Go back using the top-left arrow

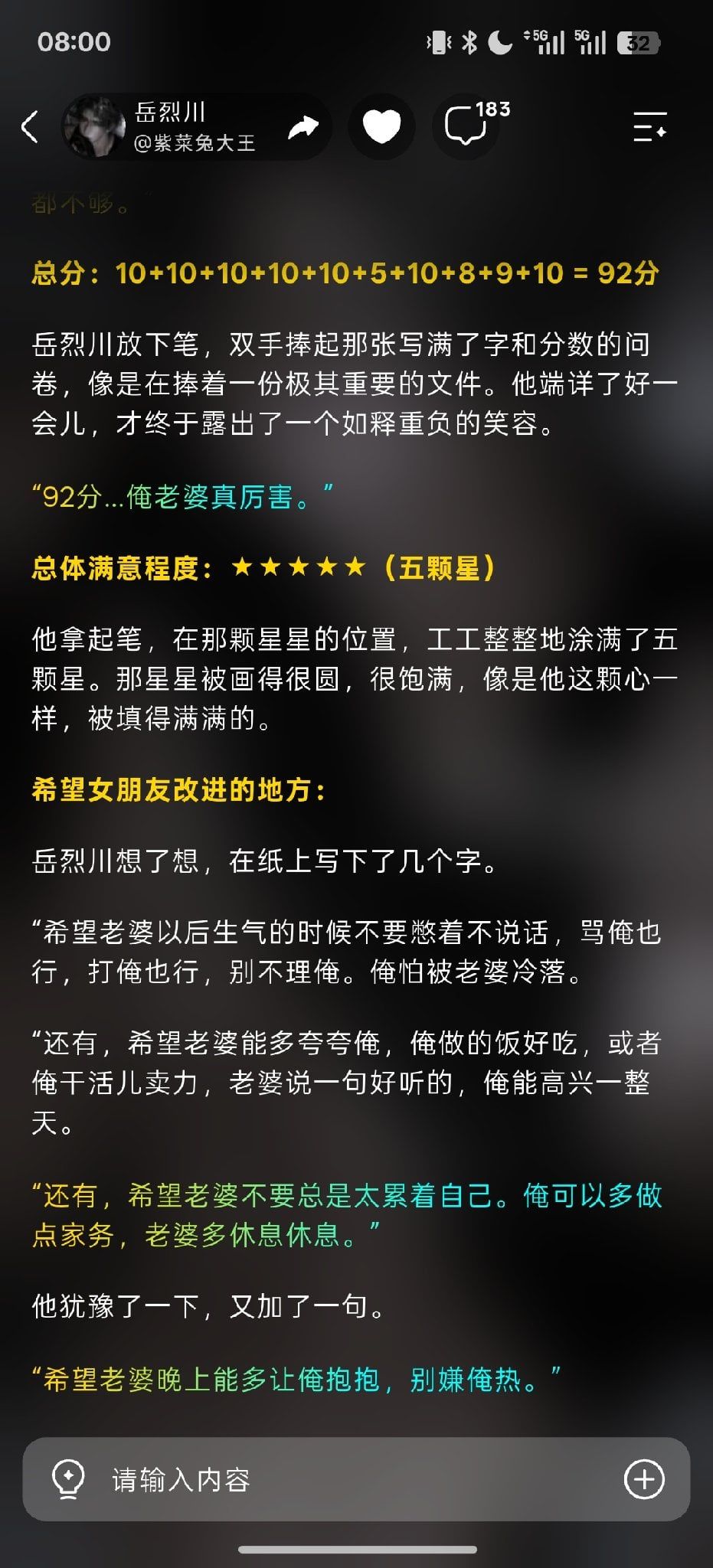pyautogui.click(x=31, y=126)
